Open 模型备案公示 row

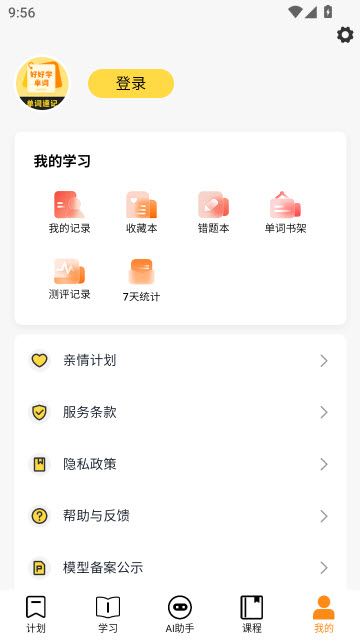point(180,568)
